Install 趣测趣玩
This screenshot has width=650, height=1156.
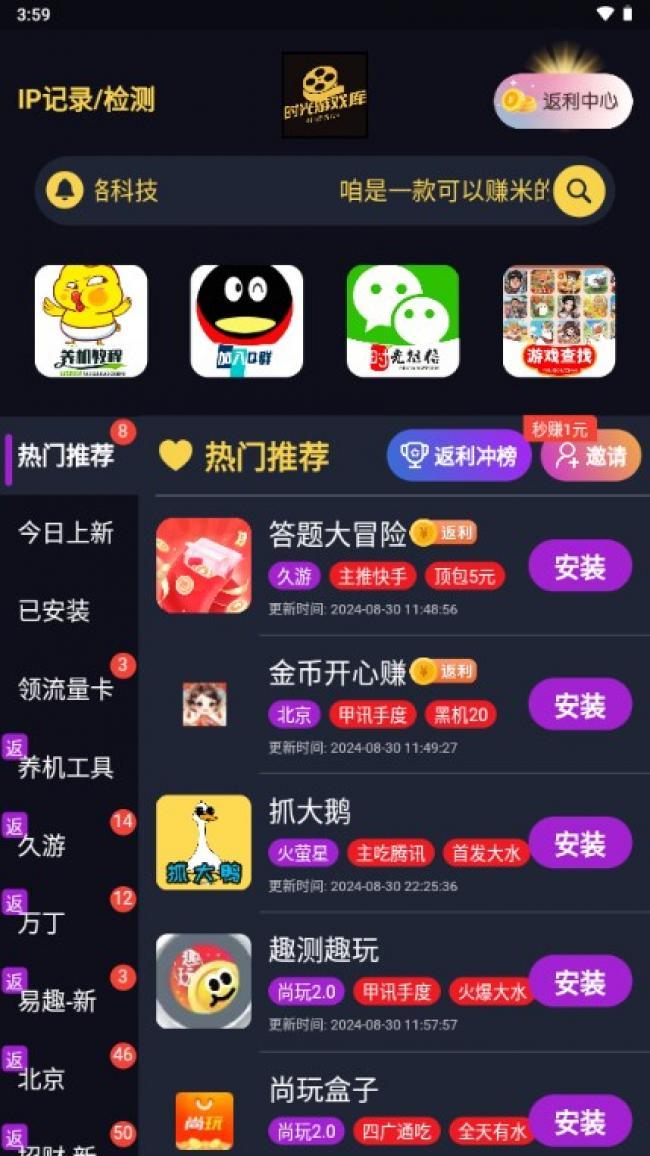tap(580, 982)
